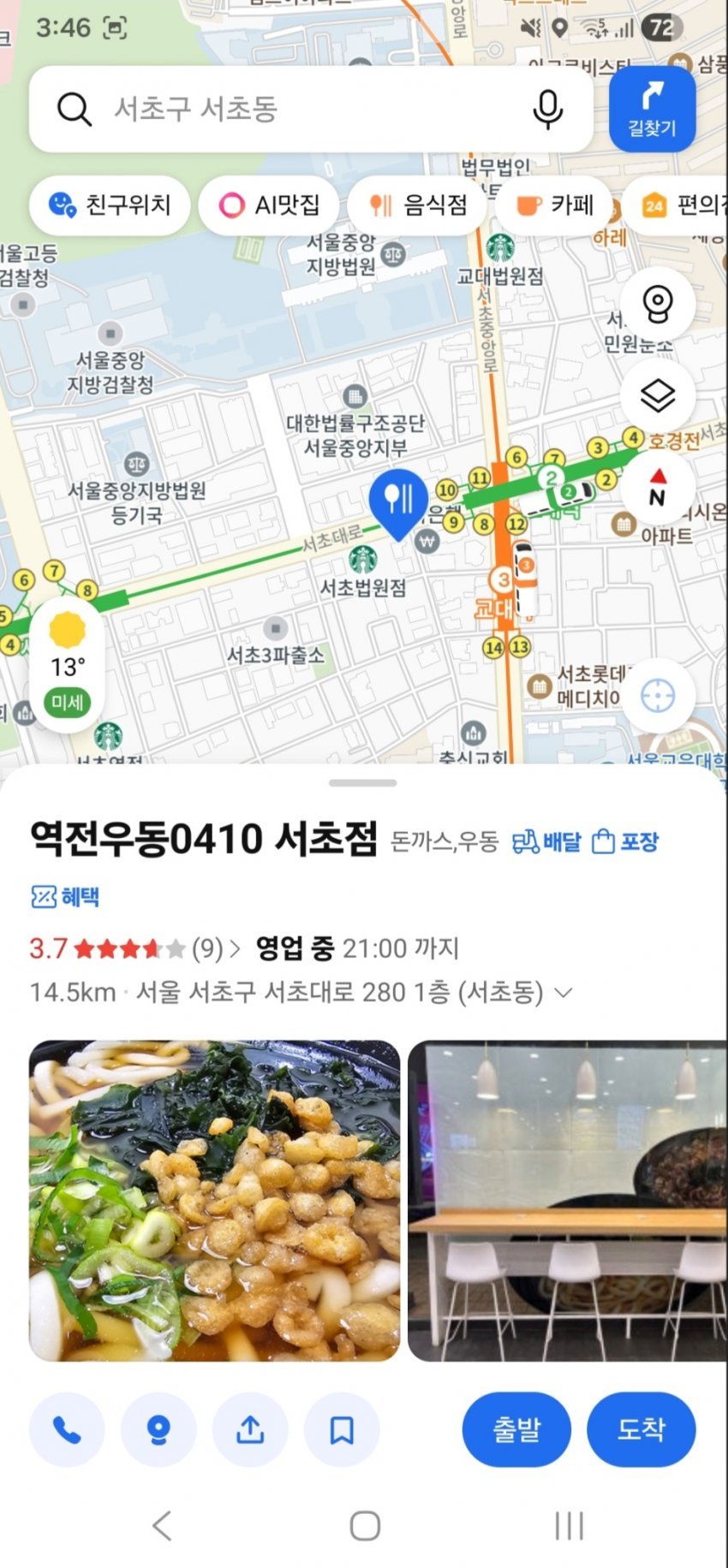This screenshot has height=1568, width=728.
Task: Open 길찾기 directions
Action: click(652, 110)
